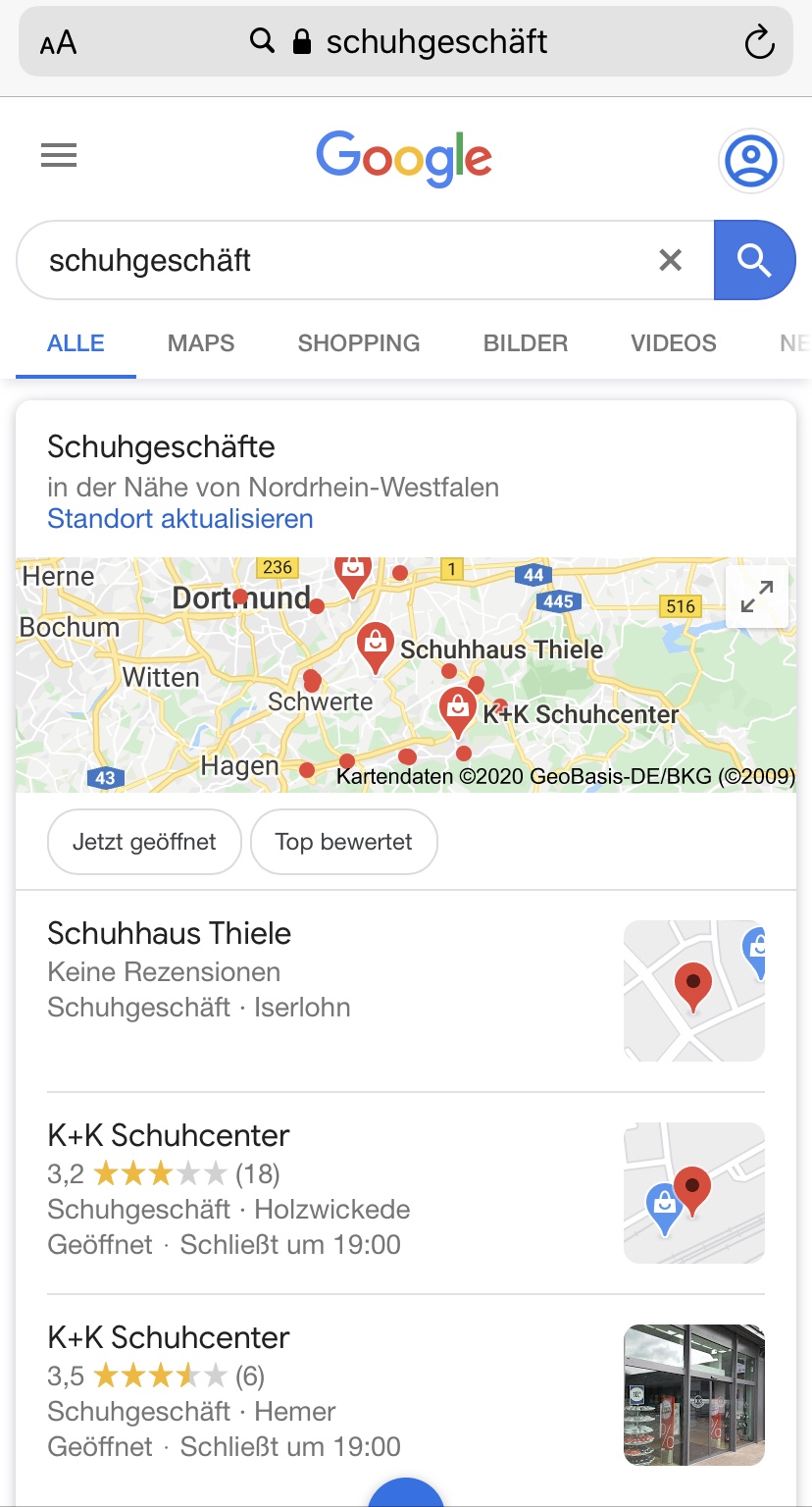812x1507 pixels.
Task: Reload the page in the browser
Action: click(759, 42)
